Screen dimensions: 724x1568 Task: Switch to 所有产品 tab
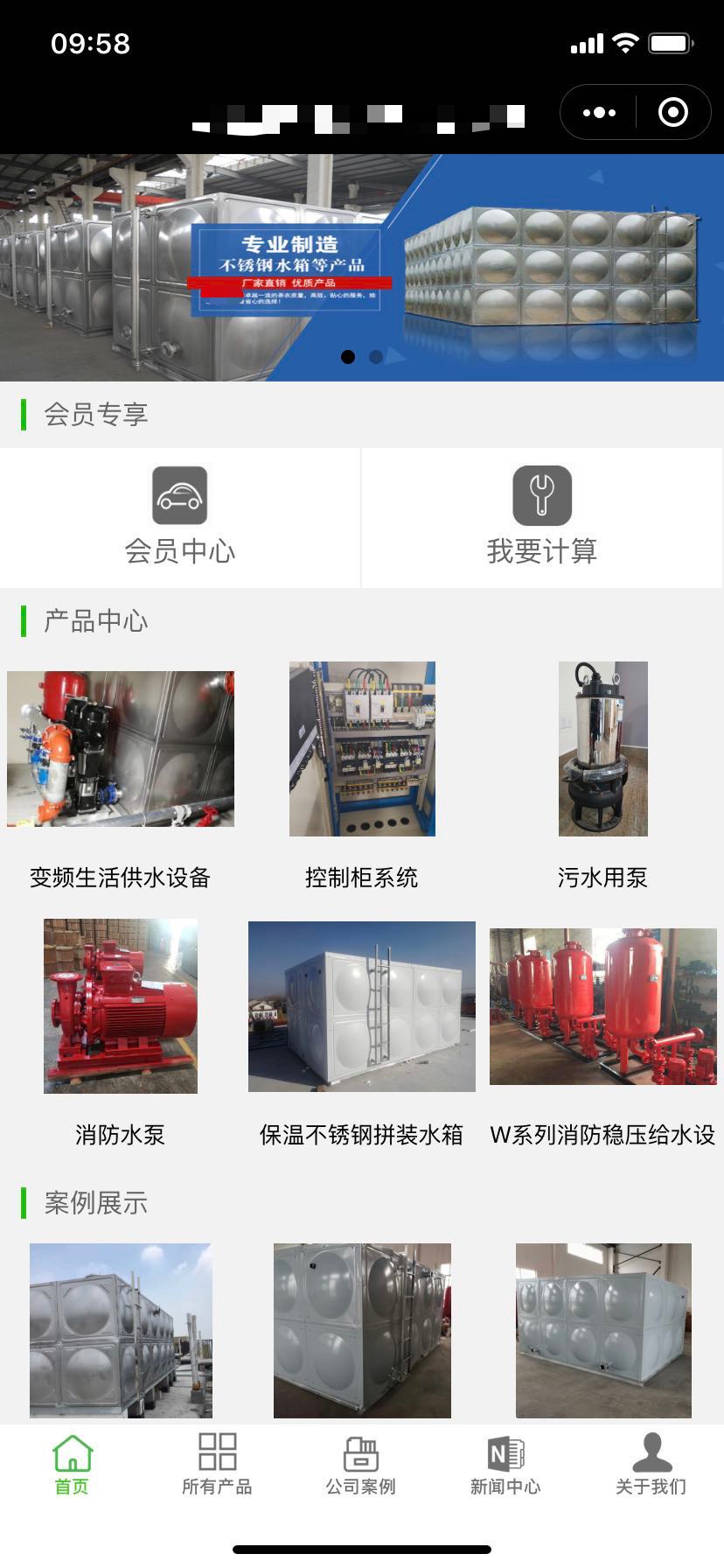pos(217,1465)
